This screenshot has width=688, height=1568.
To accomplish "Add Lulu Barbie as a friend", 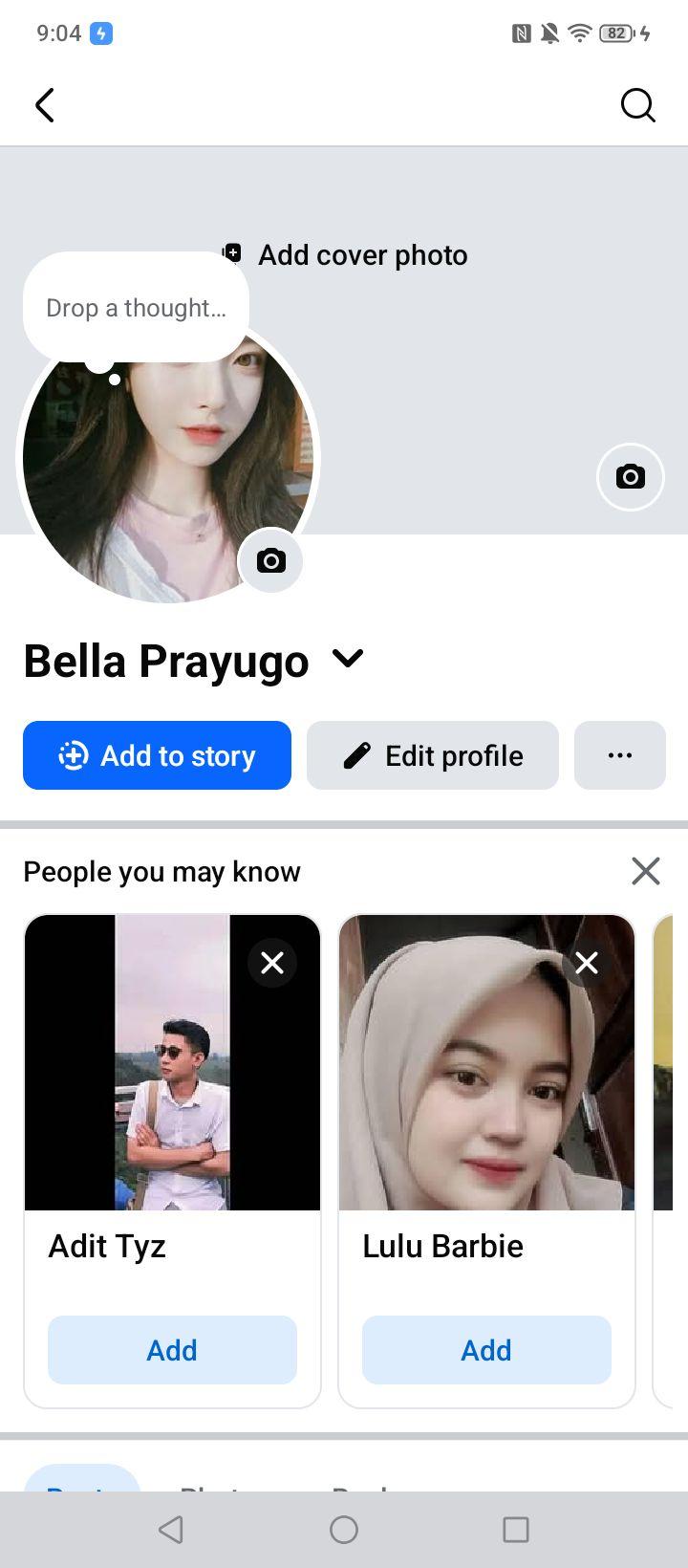I will [x=486, y=1350].
